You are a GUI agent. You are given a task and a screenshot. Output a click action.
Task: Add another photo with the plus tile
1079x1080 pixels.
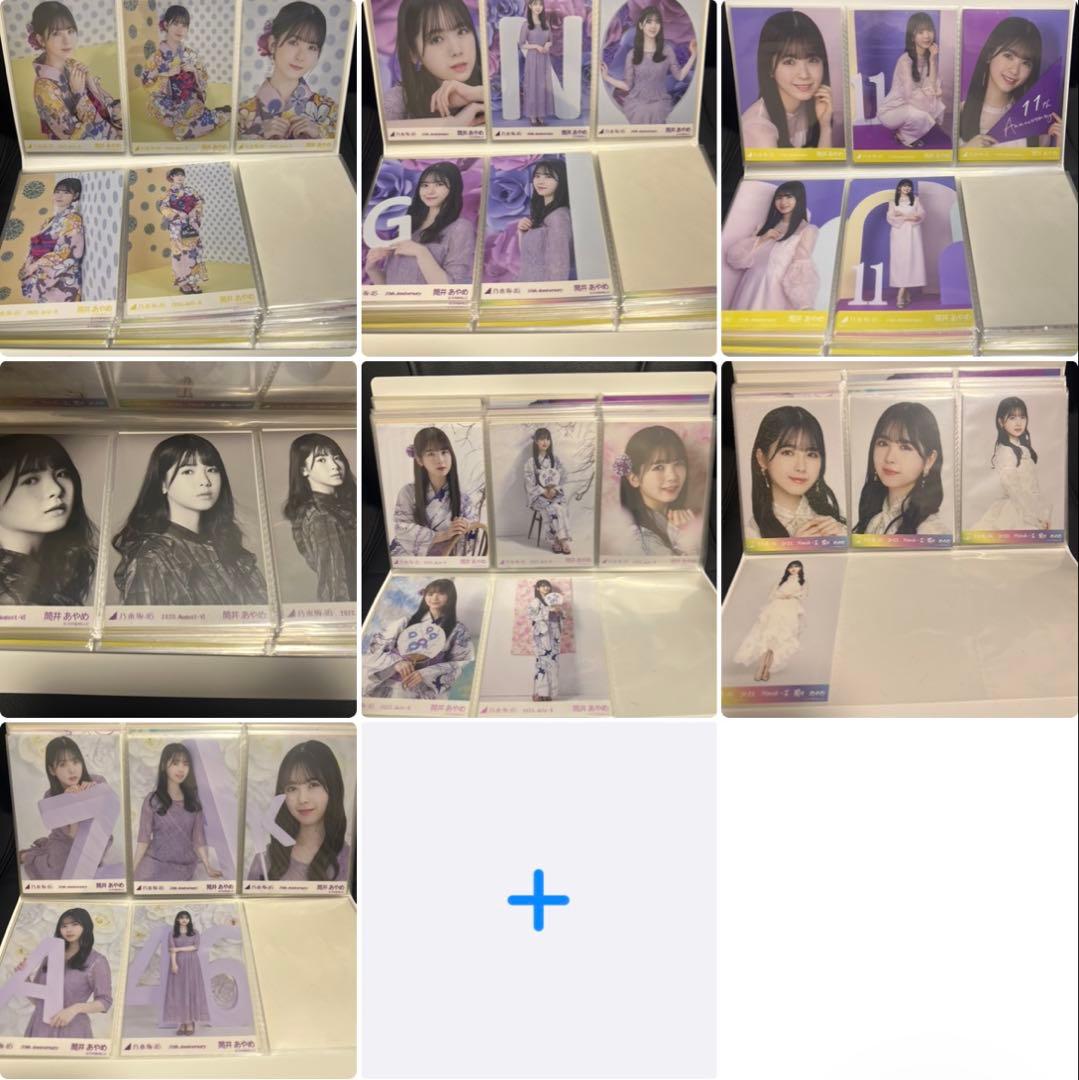point(538,899)
